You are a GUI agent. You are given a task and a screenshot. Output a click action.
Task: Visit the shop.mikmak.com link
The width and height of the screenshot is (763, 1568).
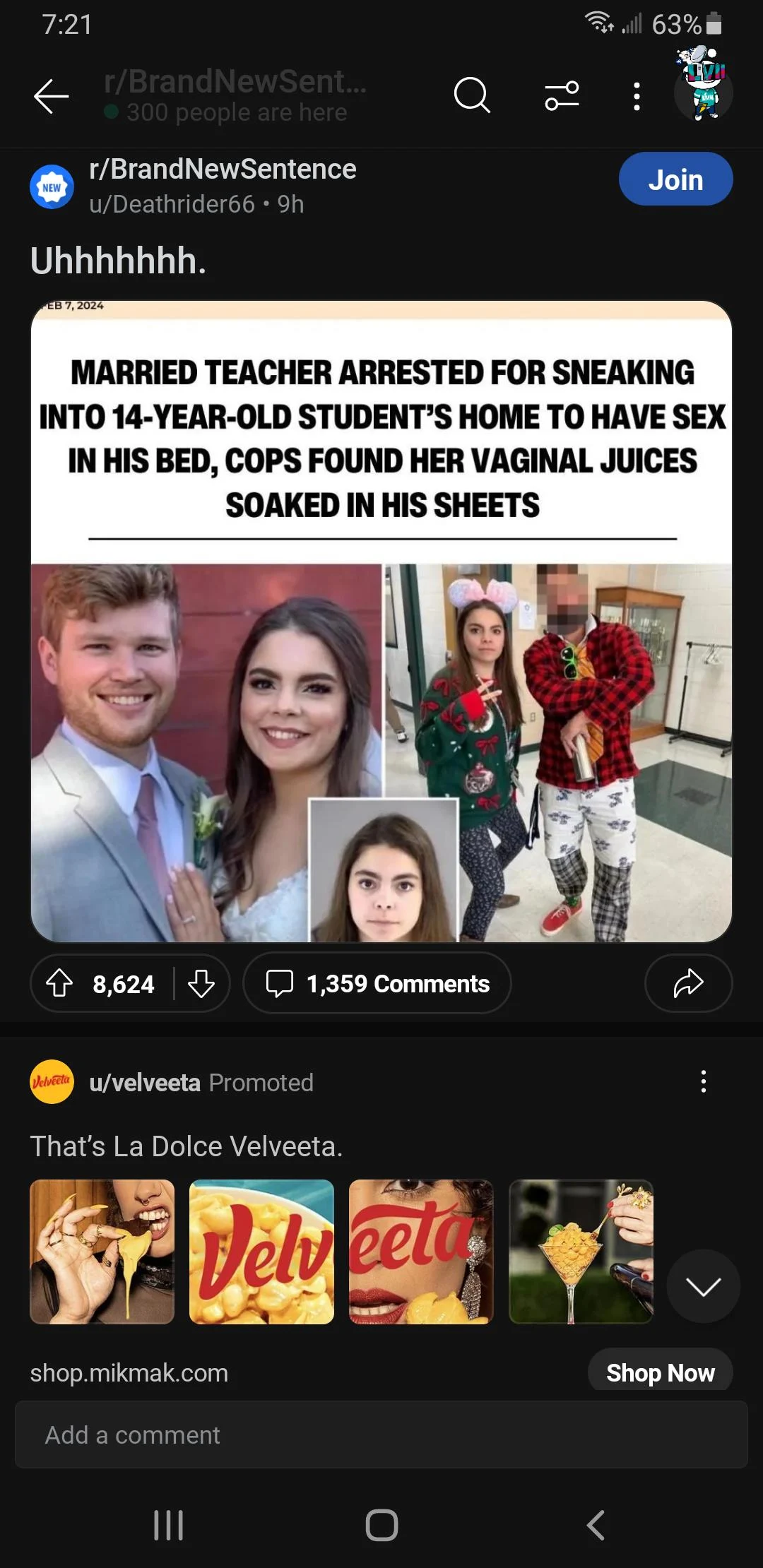tap(129, 1373)
